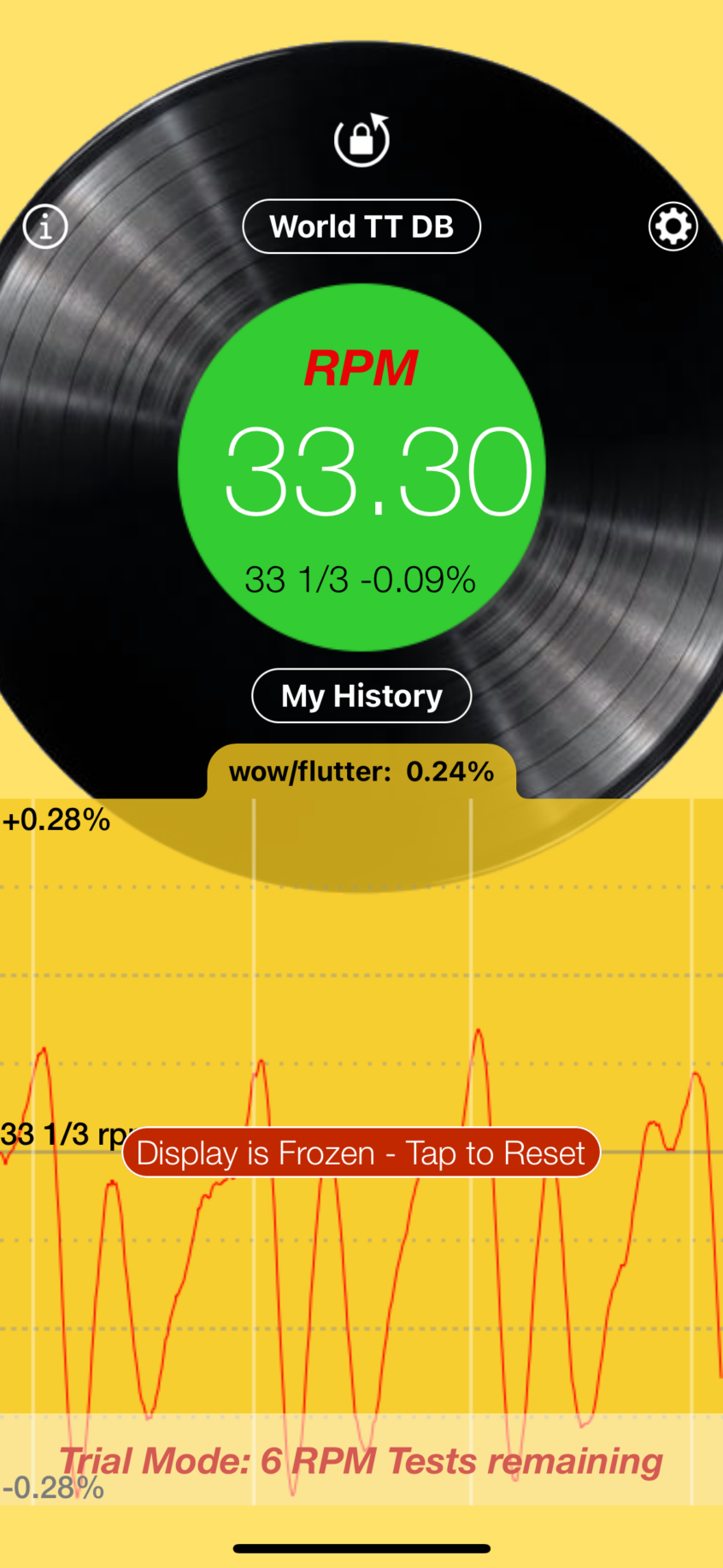Open the info button
This screenshot has height=1568, width=723.
45,227
